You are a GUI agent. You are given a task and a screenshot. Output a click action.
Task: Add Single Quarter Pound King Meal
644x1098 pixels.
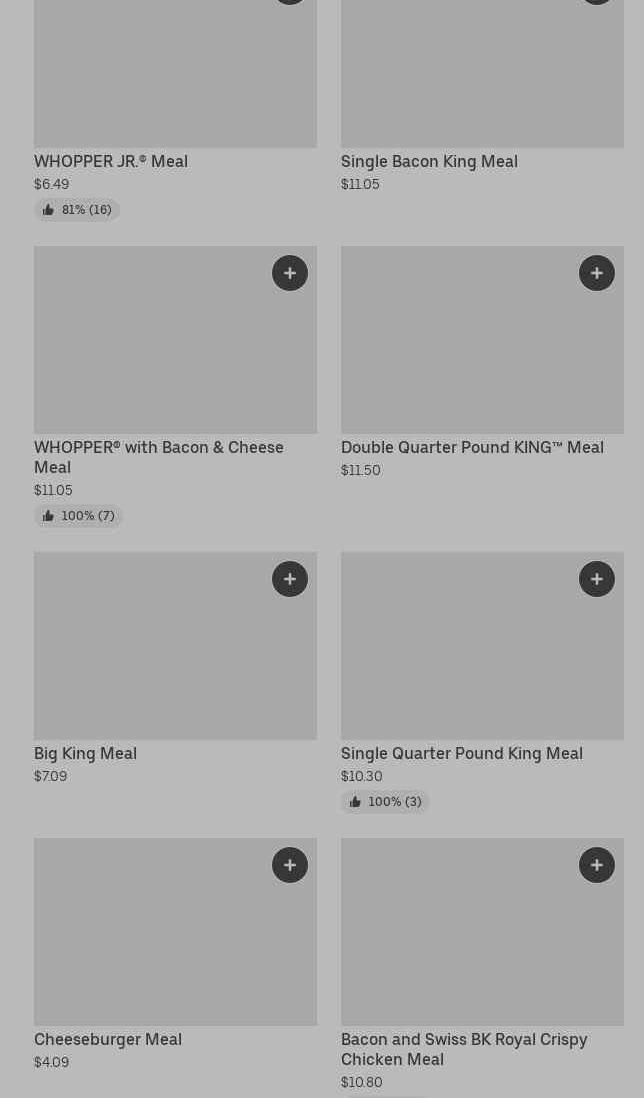[x=597, y=579]
